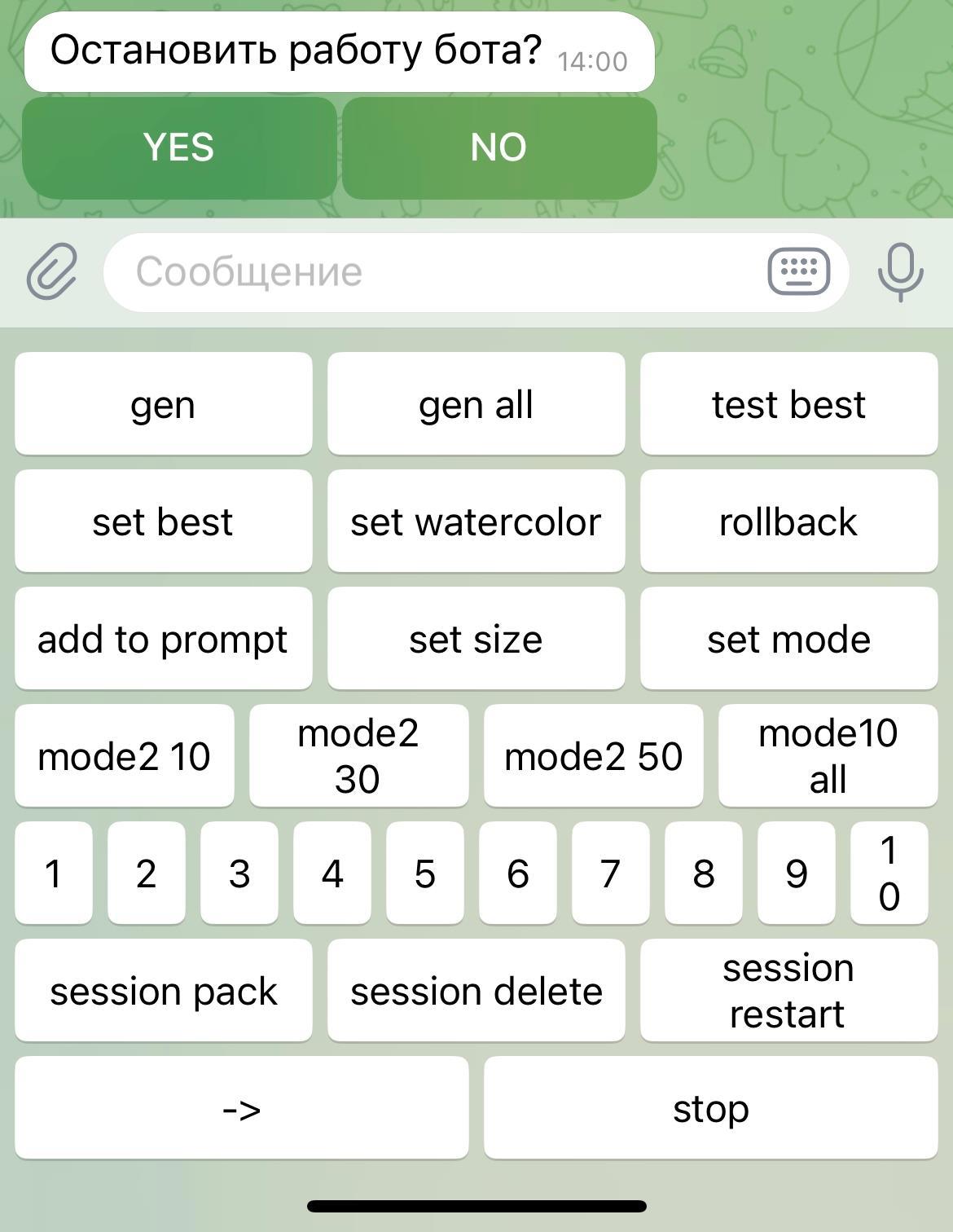Open the attachment paperclip

point(52,271)
